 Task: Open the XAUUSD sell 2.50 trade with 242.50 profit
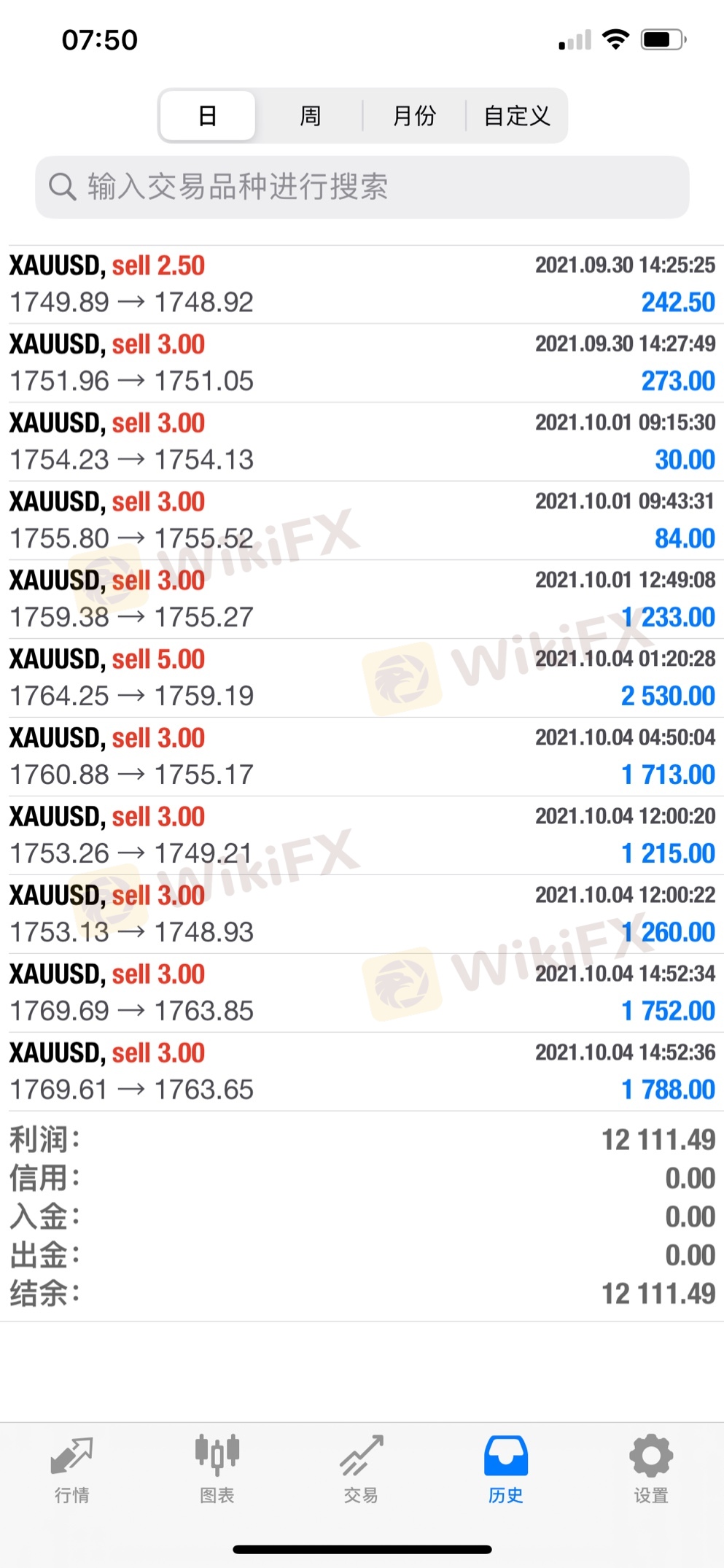[362, 284]
